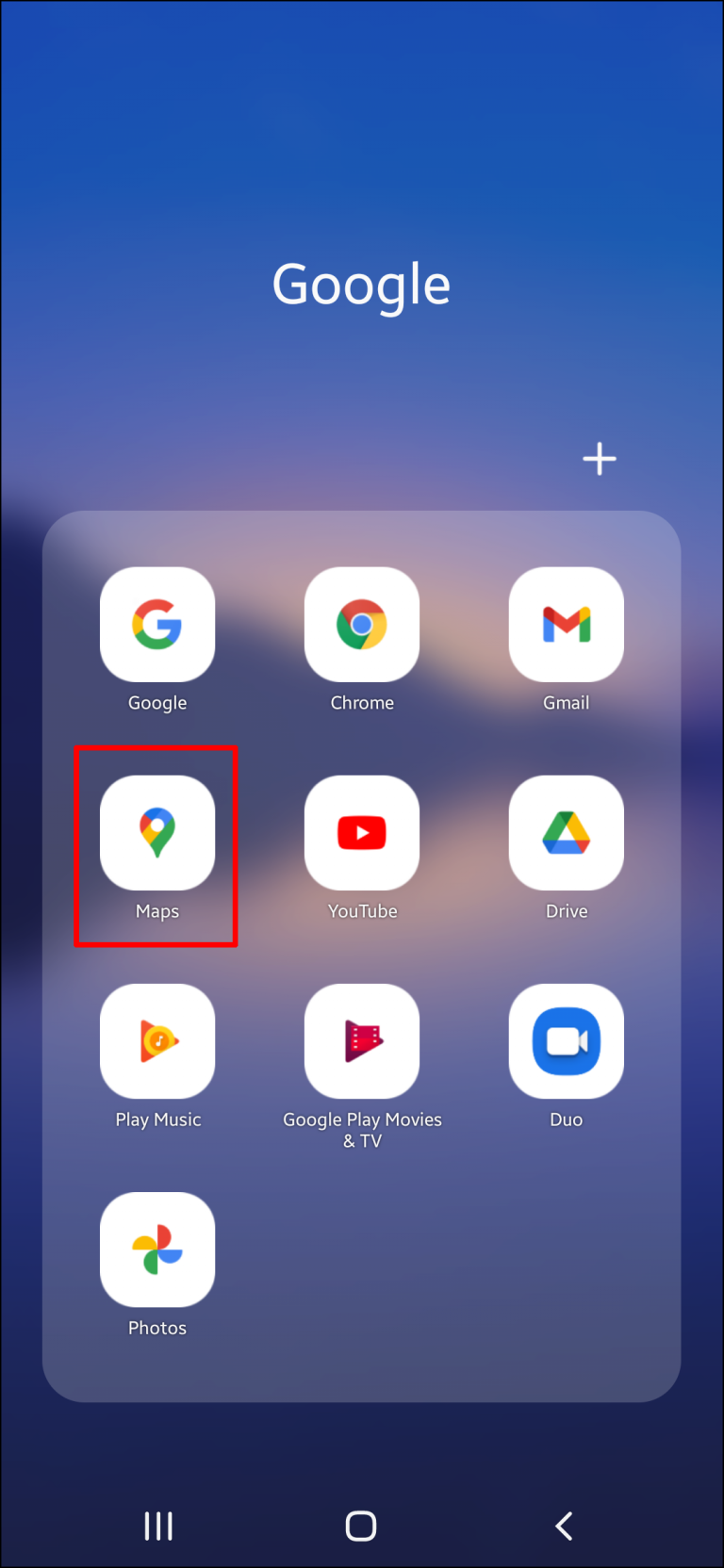
Task: Open Google Photos
Action: (x=156, y=1249)
